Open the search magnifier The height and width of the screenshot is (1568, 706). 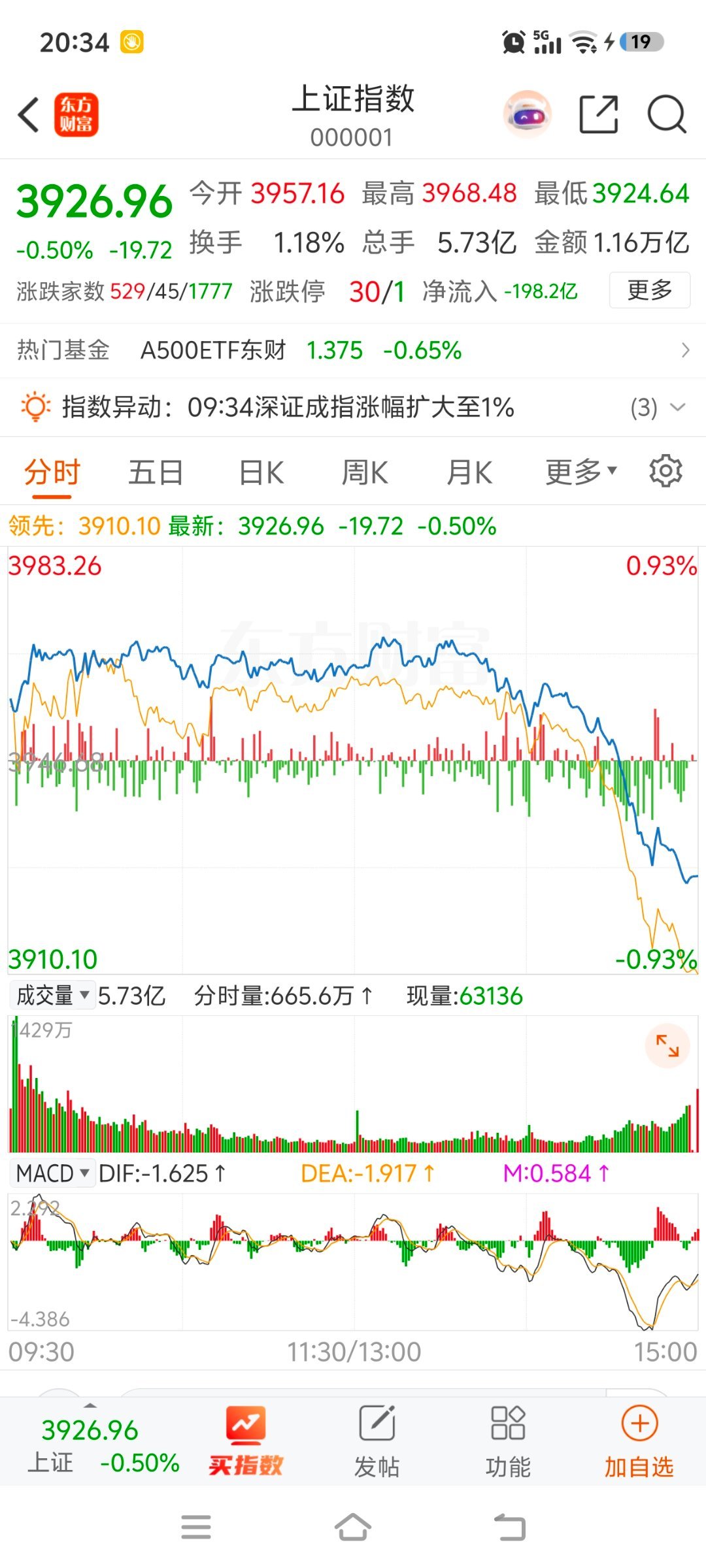coord(666,114)
